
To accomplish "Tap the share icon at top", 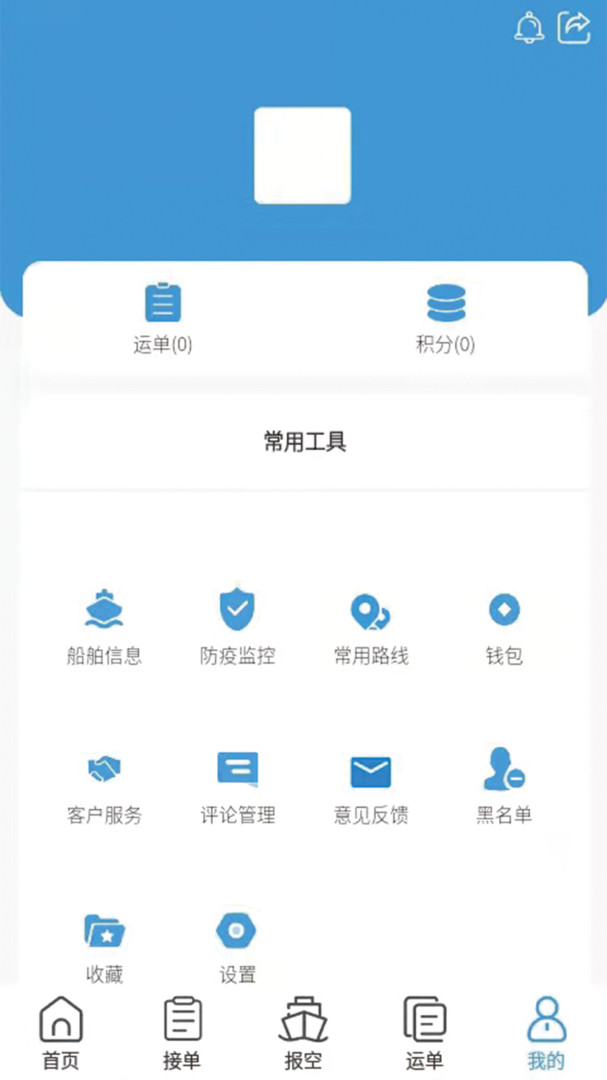I will point(575,27).
